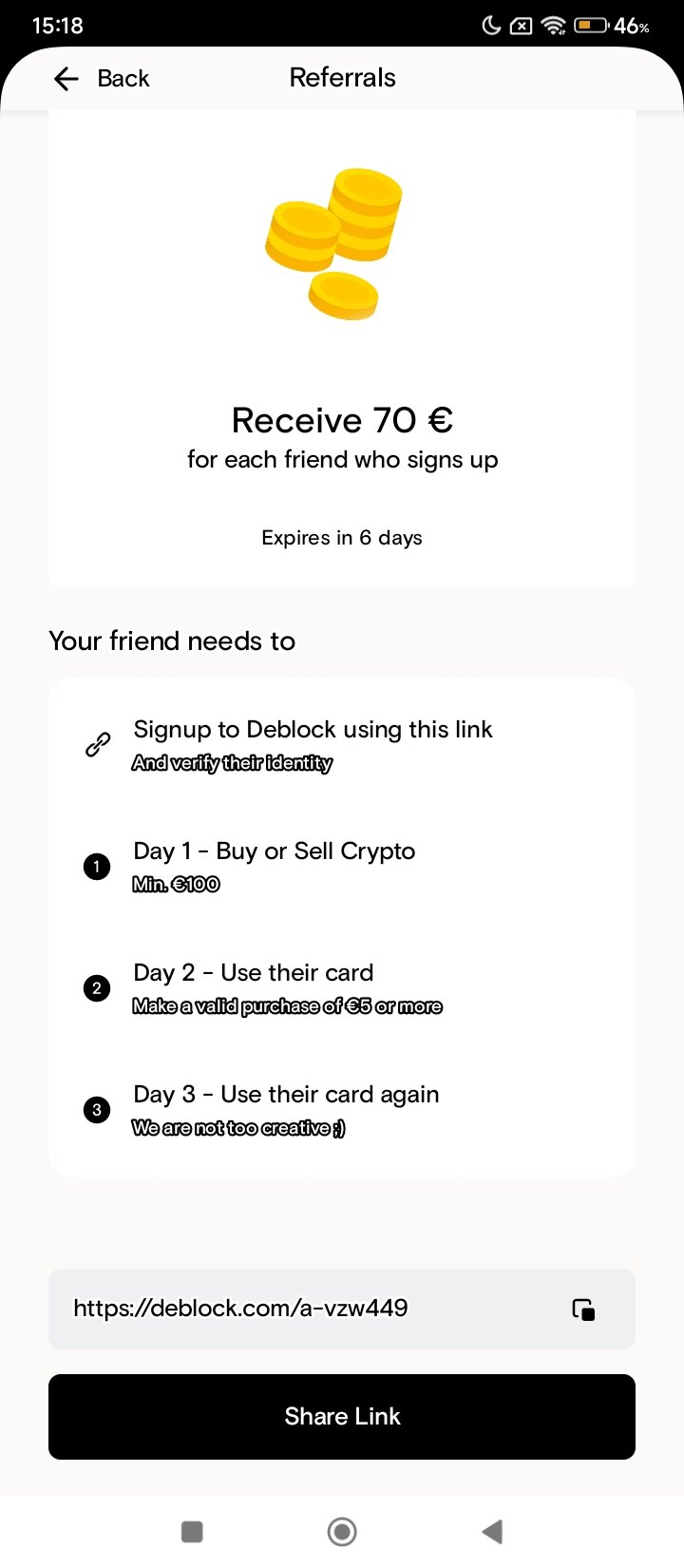
Task: Go to the system home screen
Action: [342, 1531]
